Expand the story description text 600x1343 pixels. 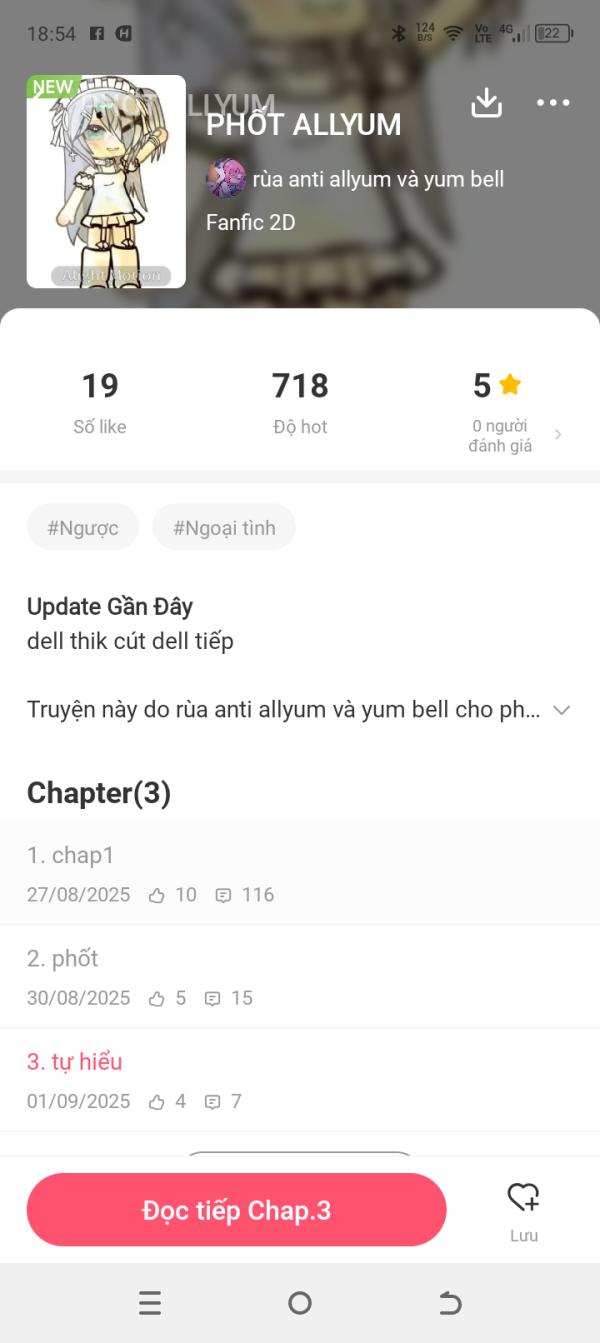tap(562, 710)
